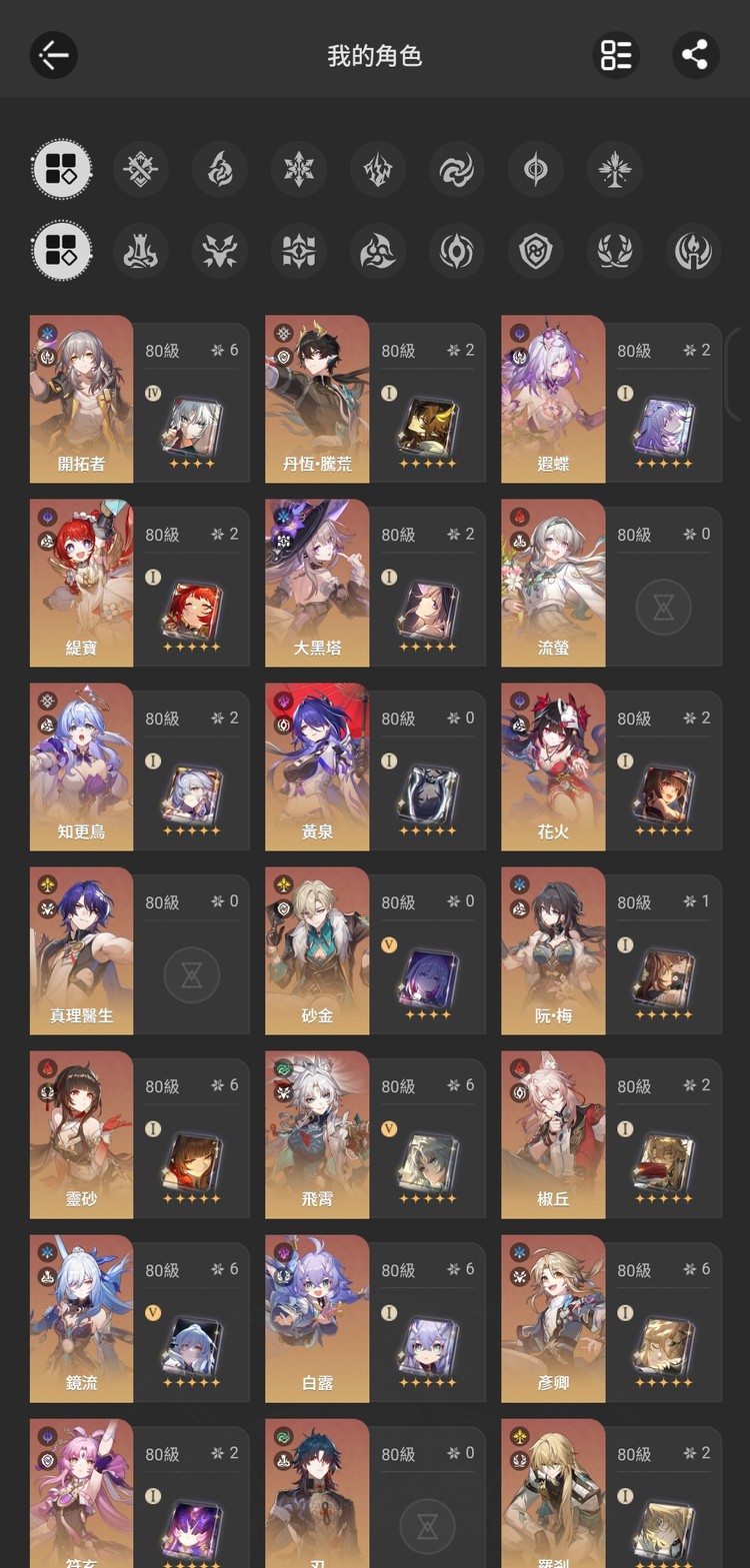Viewport: 750px width, 1568px height.
Task: Filter characters by ice element
Action: coord(299,169)
